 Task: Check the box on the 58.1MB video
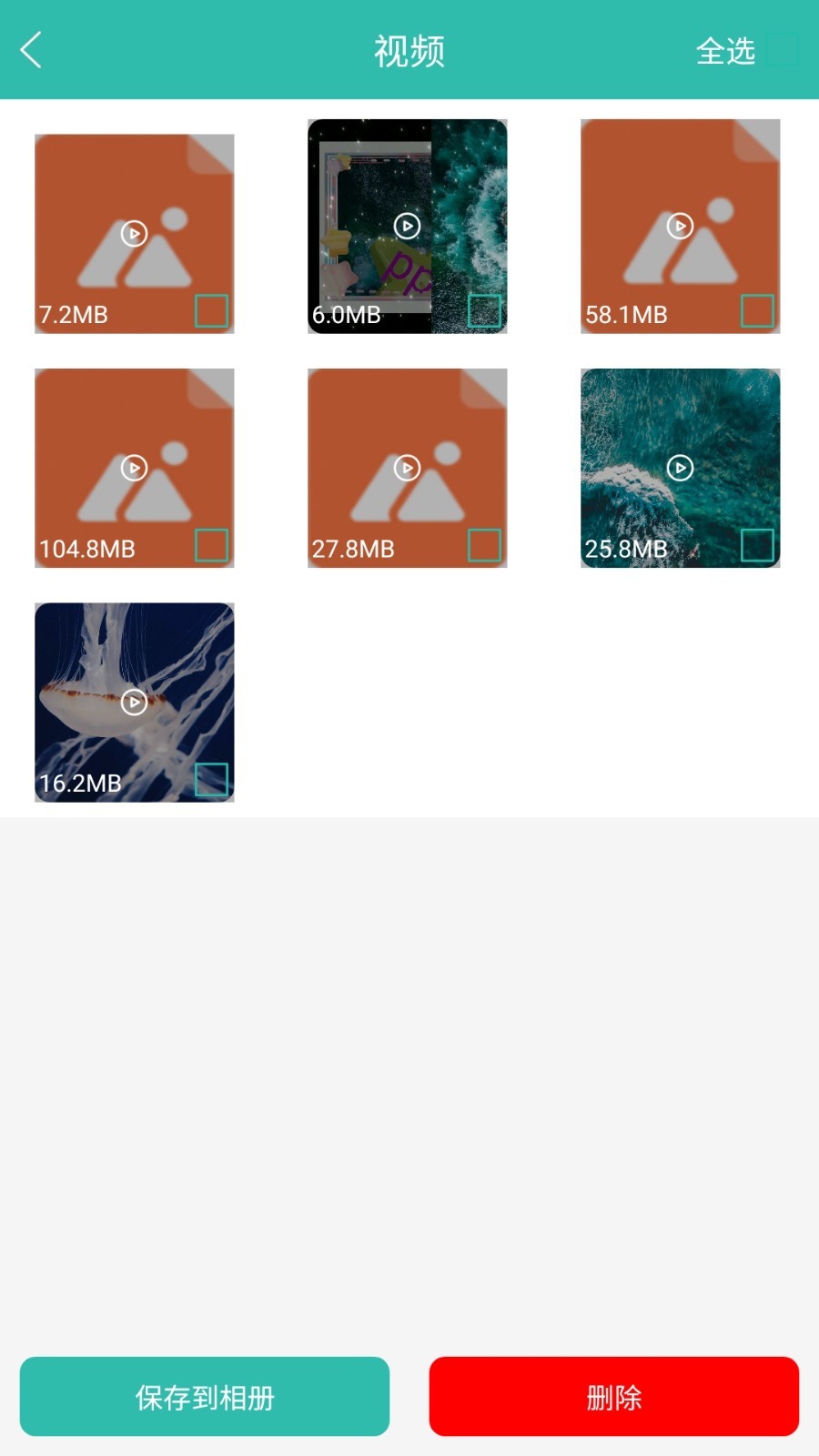click(x=757, y=311)
